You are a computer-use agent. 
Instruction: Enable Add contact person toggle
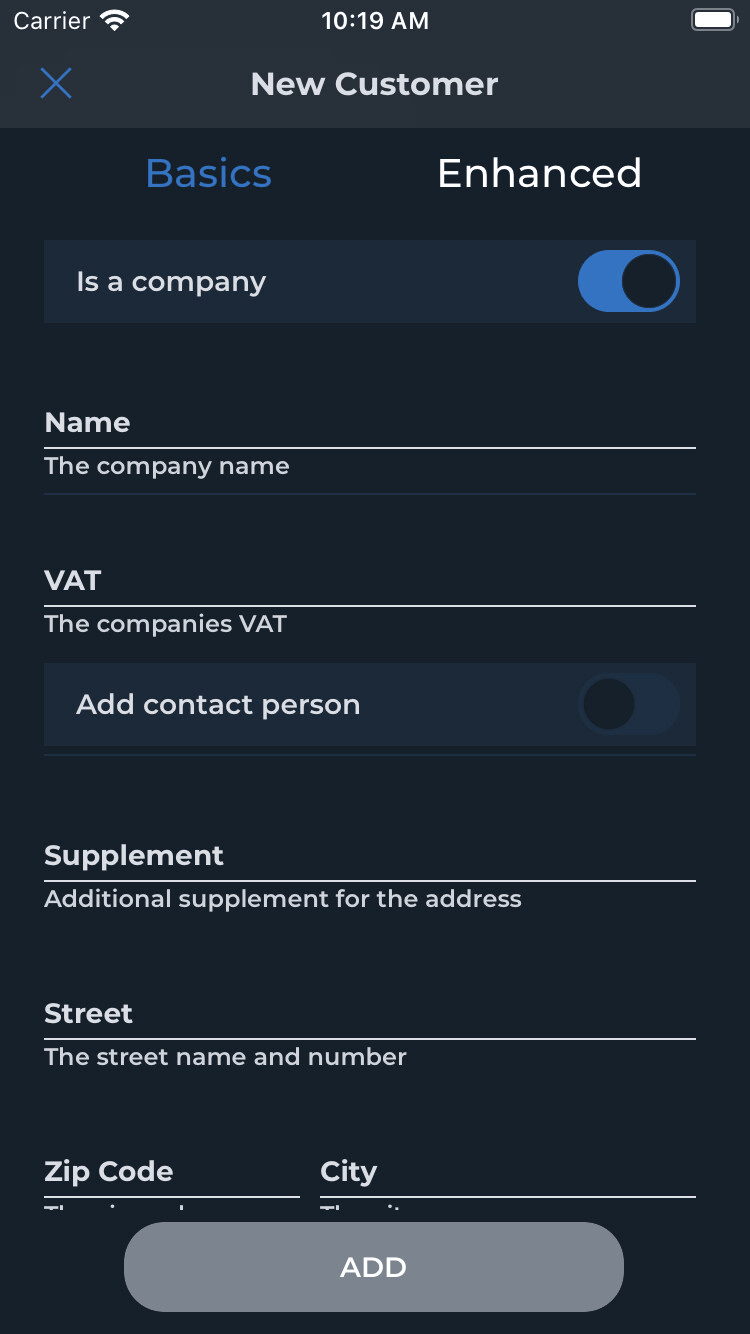point(629,704)
